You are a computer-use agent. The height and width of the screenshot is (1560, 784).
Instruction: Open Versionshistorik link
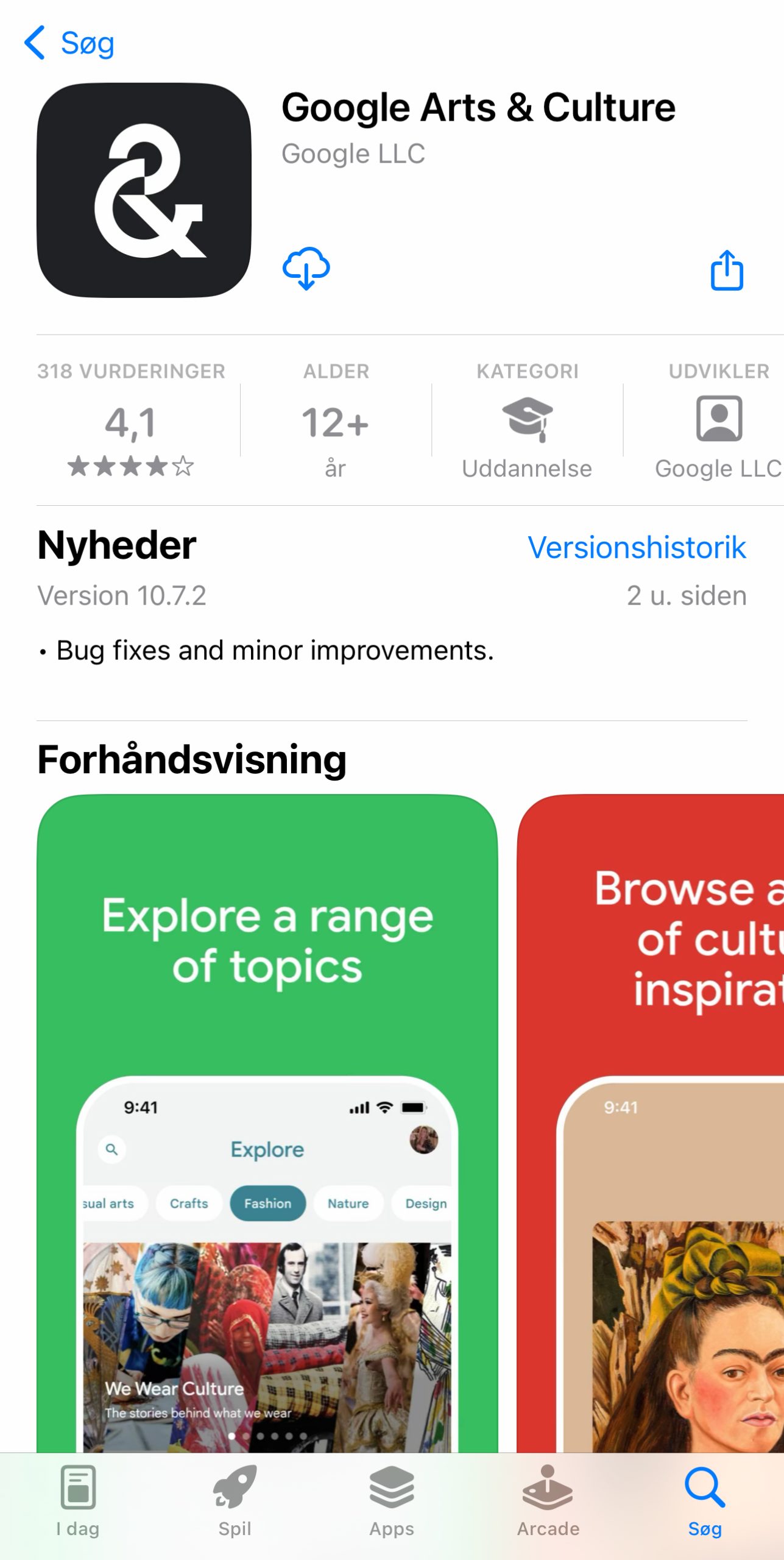click(x=637, y=547)
